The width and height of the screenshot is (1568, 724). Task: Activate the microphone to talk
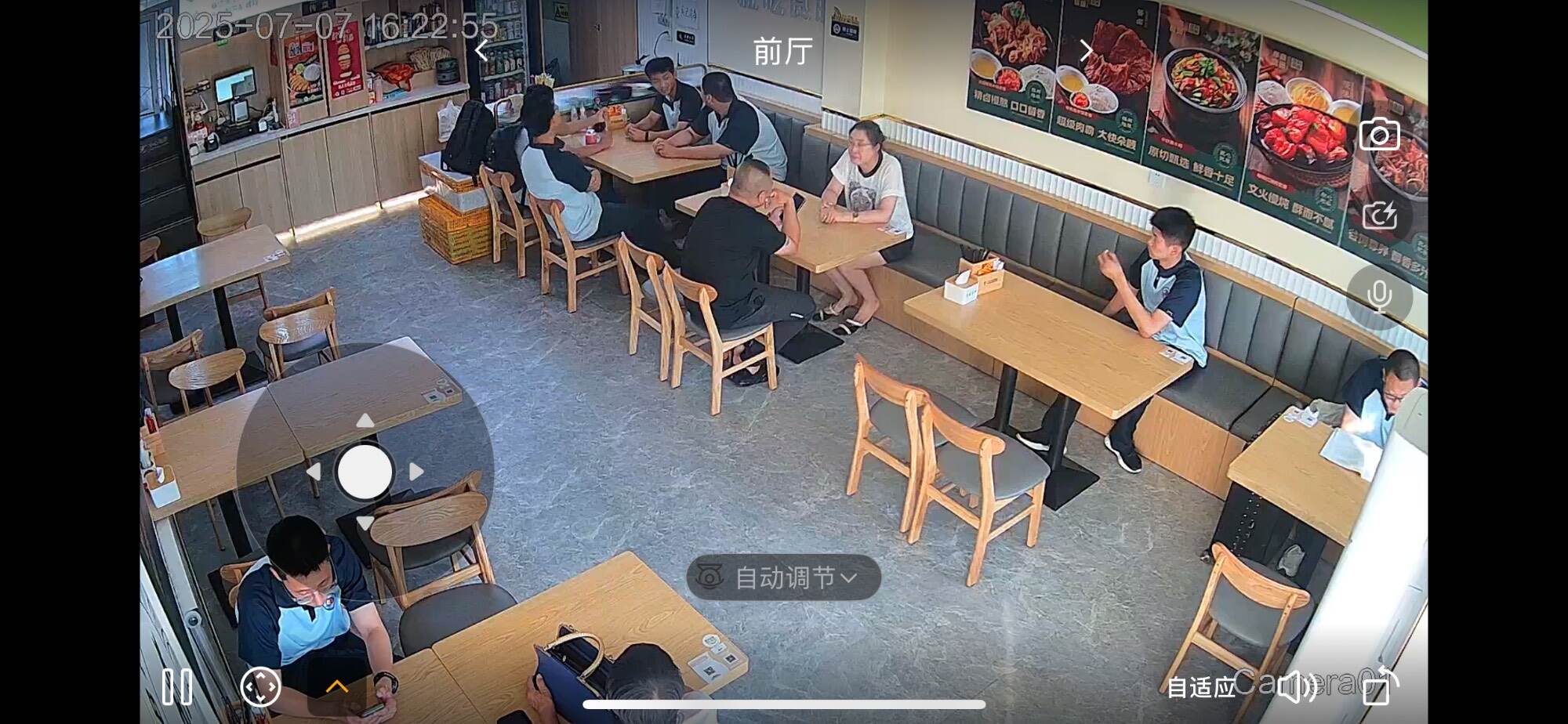(1379, 296)
